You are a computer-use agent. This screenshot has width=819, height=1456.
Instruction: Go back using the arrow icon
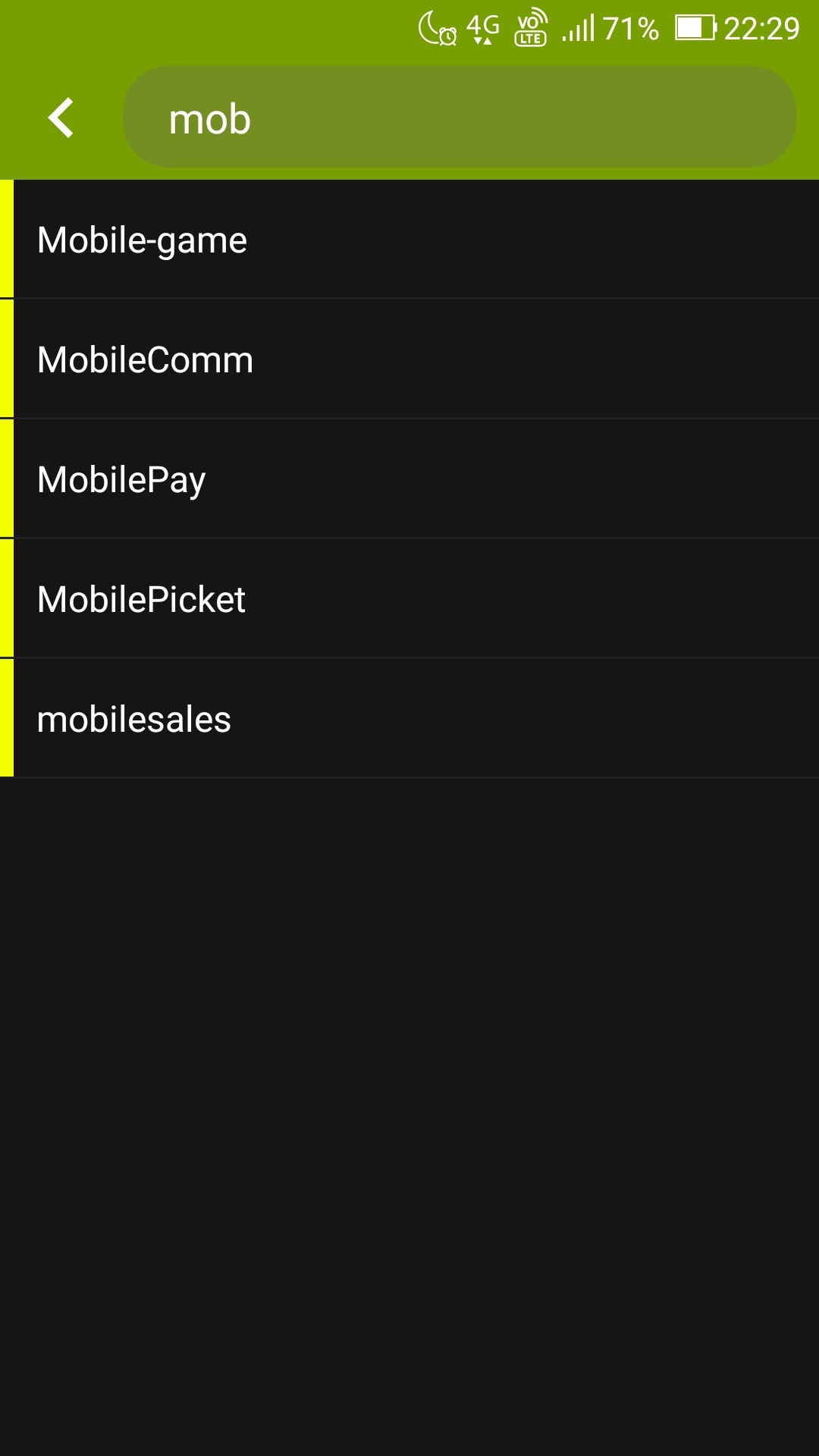pyautogui.click(x=61, y=118)
